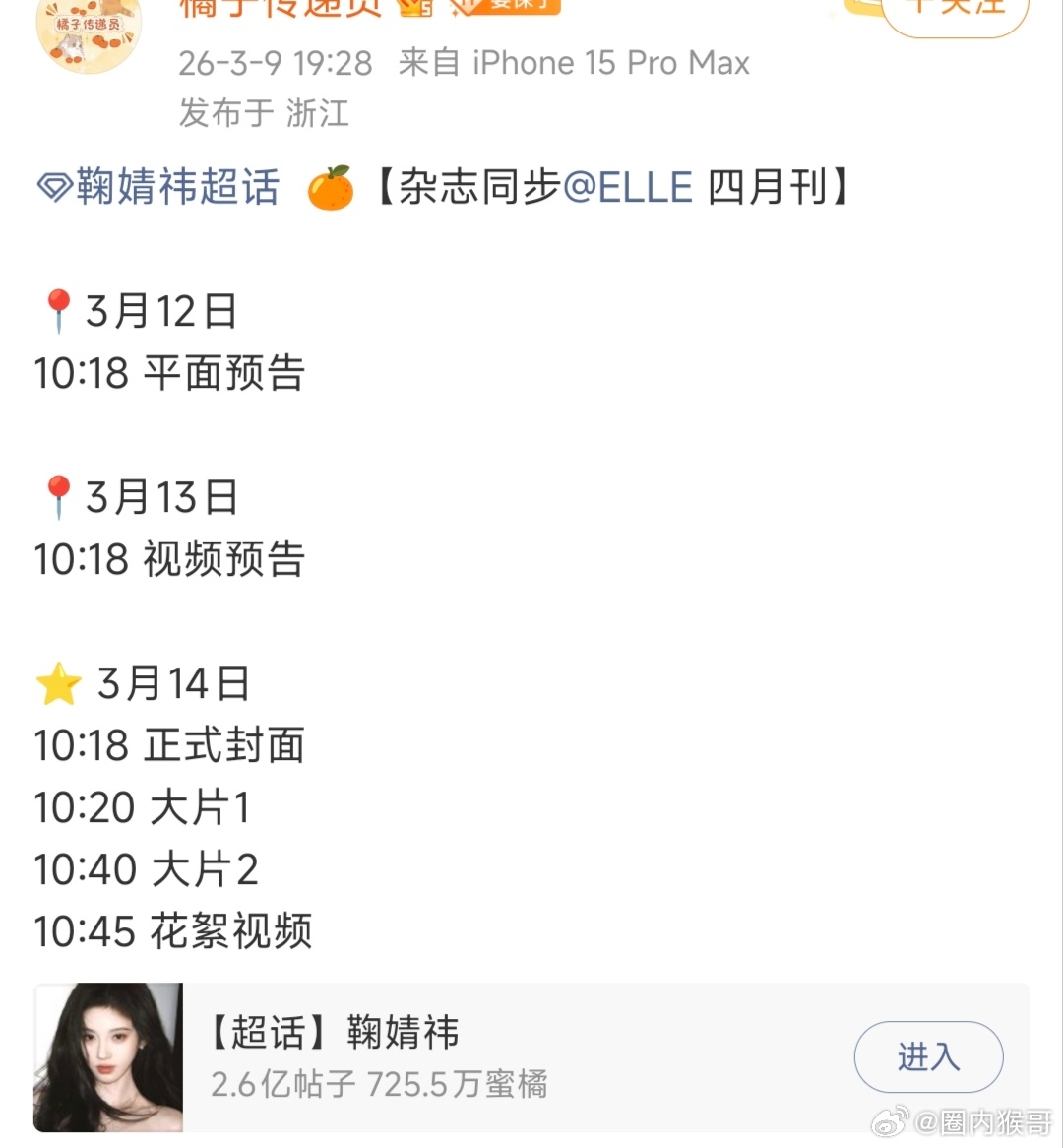
Task: Click the 要保了 medal badge
Action: click(502, 8)
